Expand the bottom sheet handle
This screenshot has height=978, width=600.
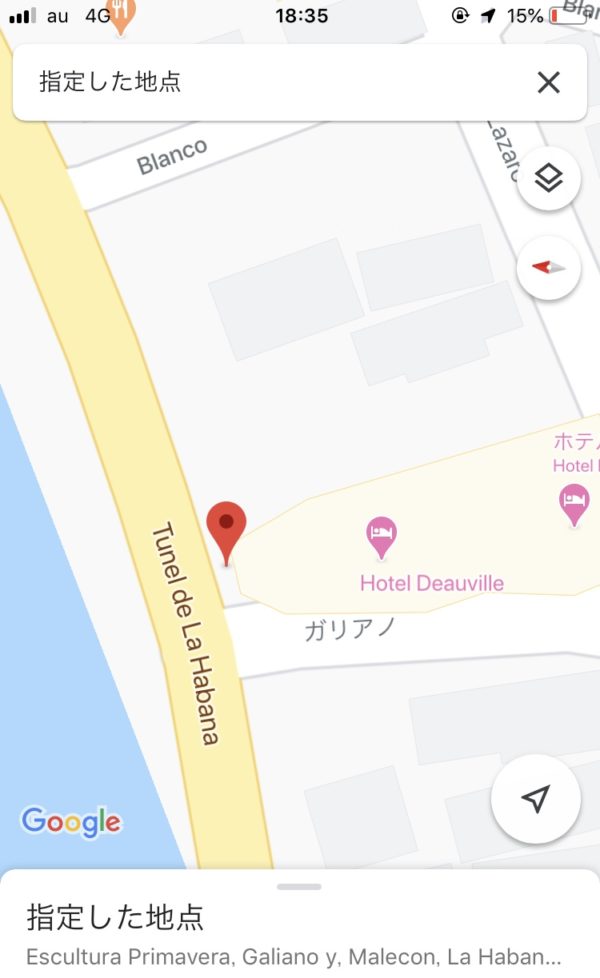[x=299, y=886]
